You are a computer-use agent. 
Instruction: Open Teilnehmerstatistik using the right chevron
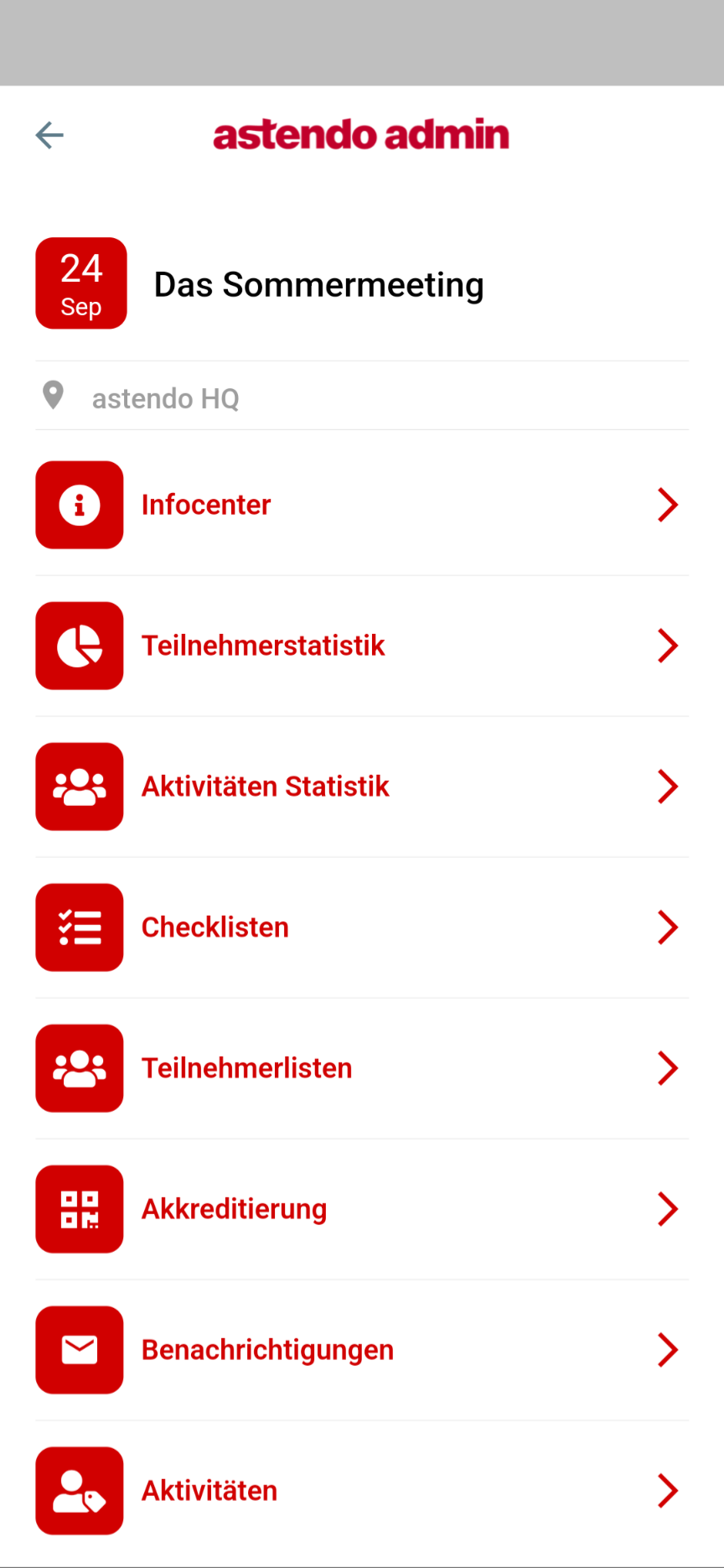[x=667, y=646]
